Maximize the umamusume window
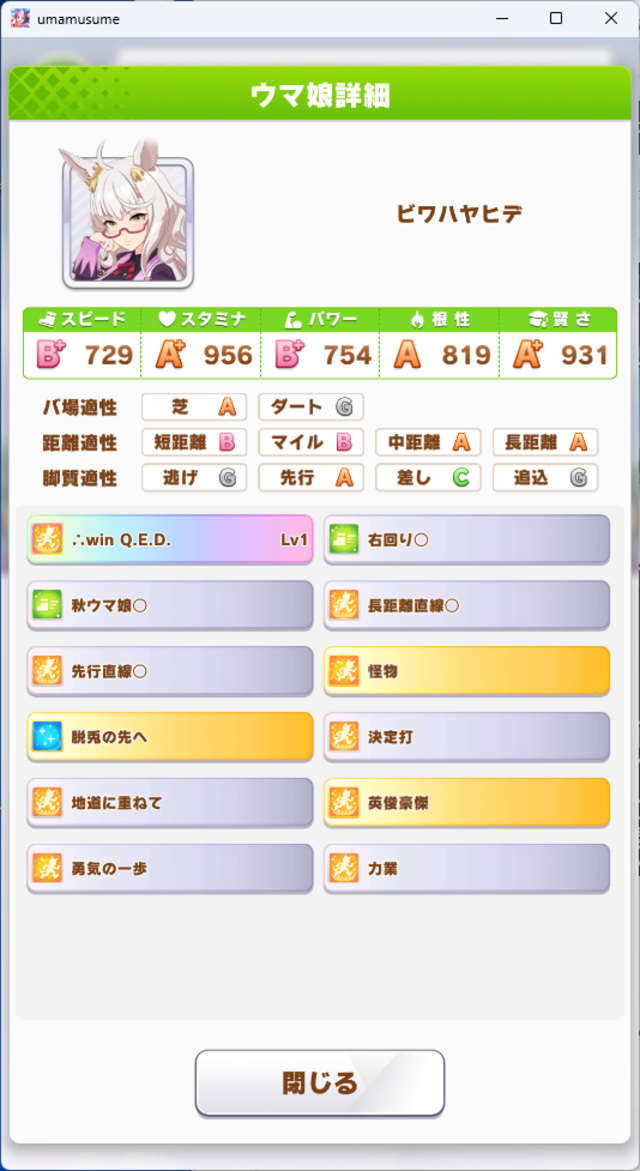Image resolution: width=640 pixels, height=1171 pixels. pyautogui.click(x=556, y=18)
